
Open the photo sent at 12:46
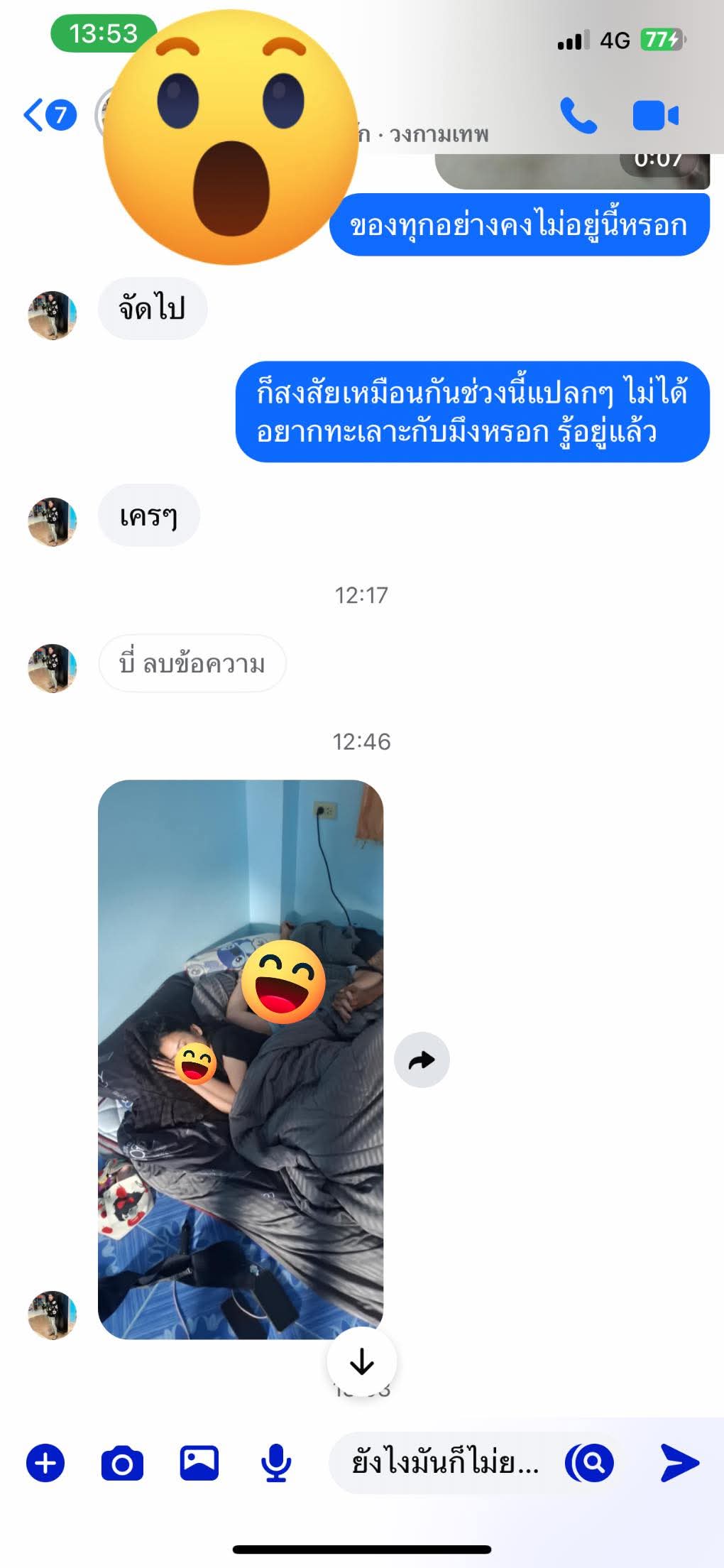tap(241, 1058)
